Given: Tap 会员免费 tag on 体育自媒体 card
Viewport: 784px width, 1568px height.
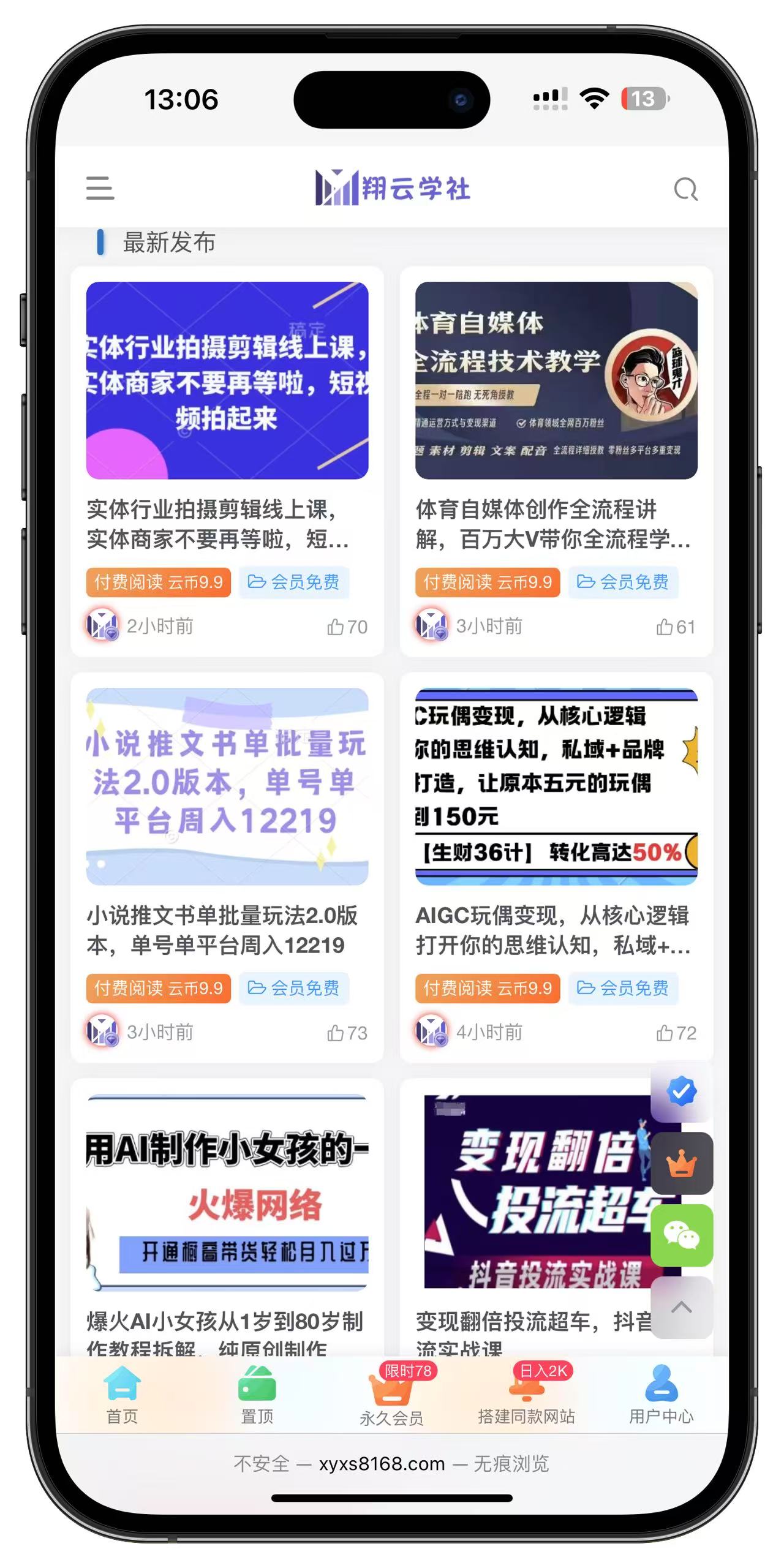Looking at the screenshot, I should (x=623, y=582).
